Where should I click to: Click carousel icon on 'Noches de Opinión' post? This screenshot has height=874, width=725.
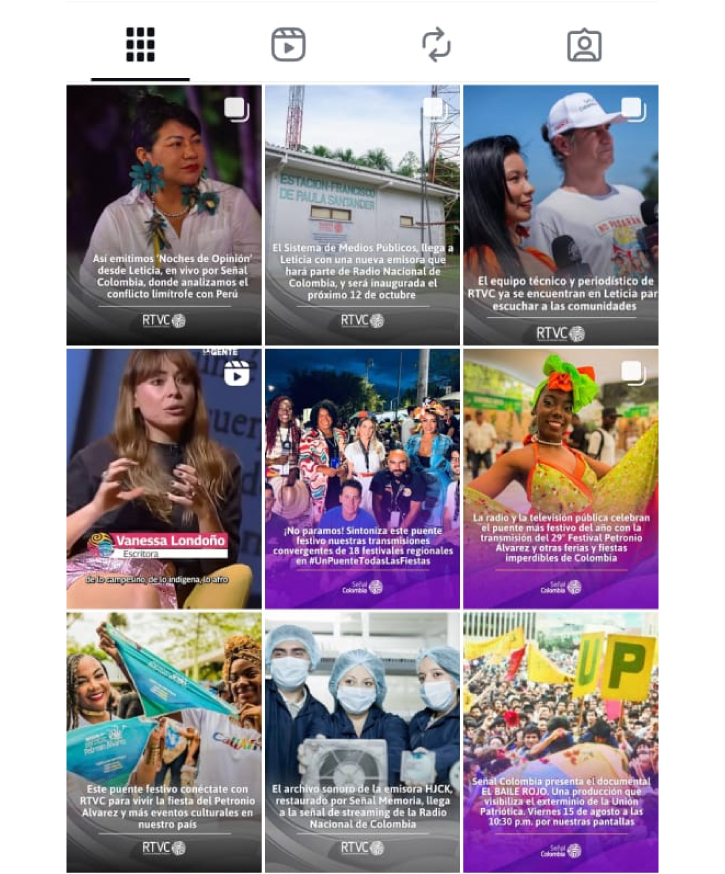(236, 107)
